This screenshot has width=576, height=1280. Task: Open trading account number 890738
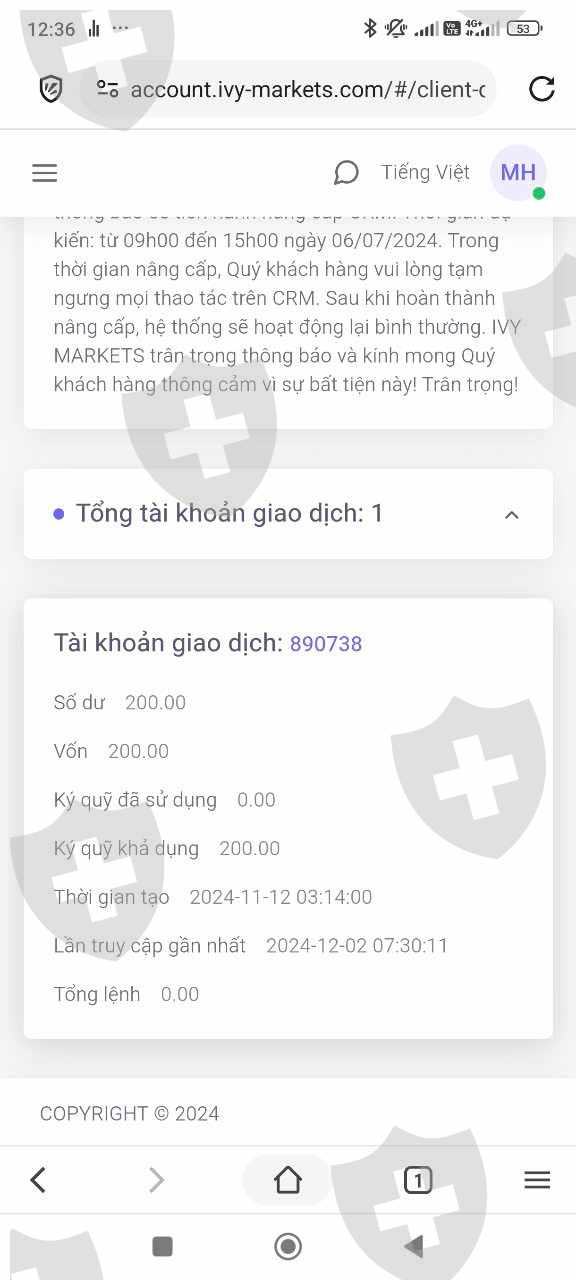click(326, 644)
